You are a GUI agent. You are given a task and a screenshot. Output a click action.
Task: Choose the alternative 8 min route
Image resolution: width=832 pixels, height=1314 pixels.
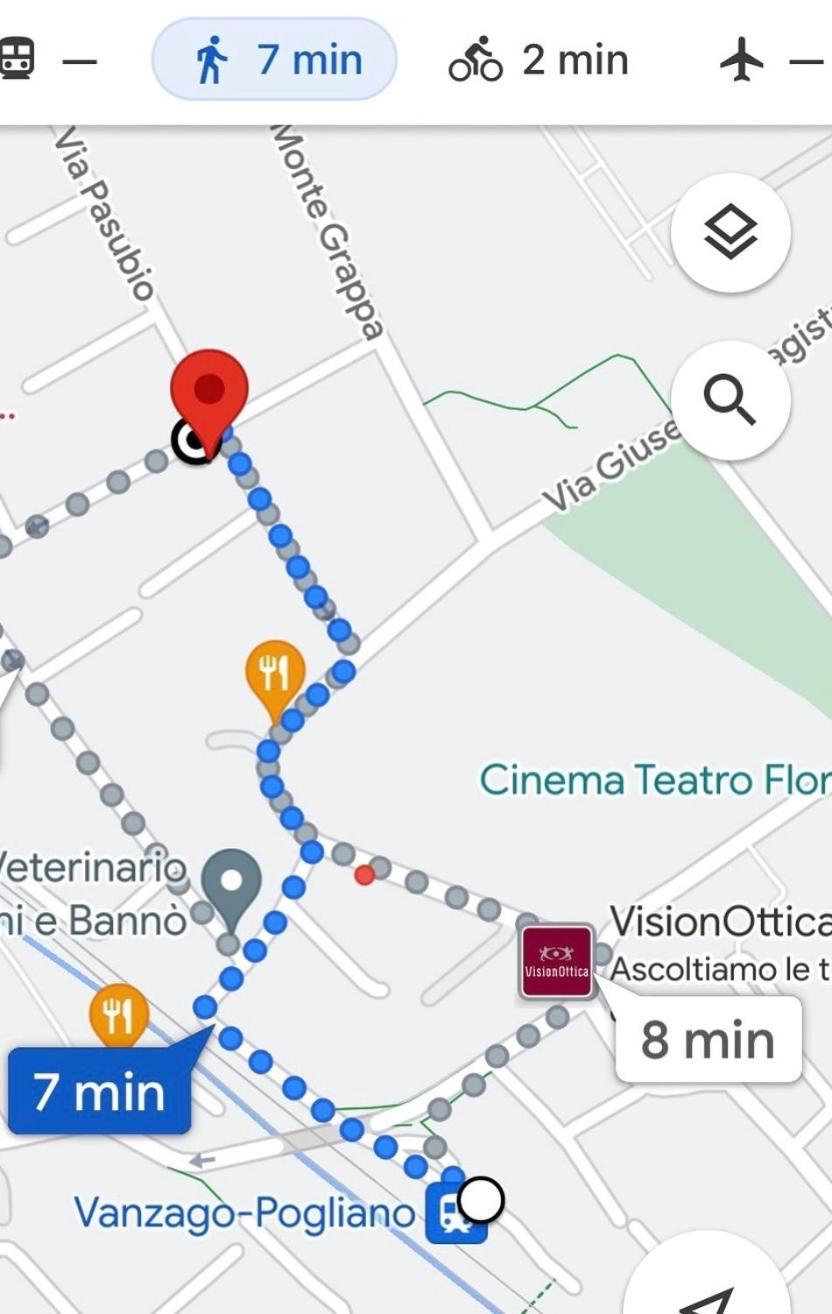(708, 1040)
